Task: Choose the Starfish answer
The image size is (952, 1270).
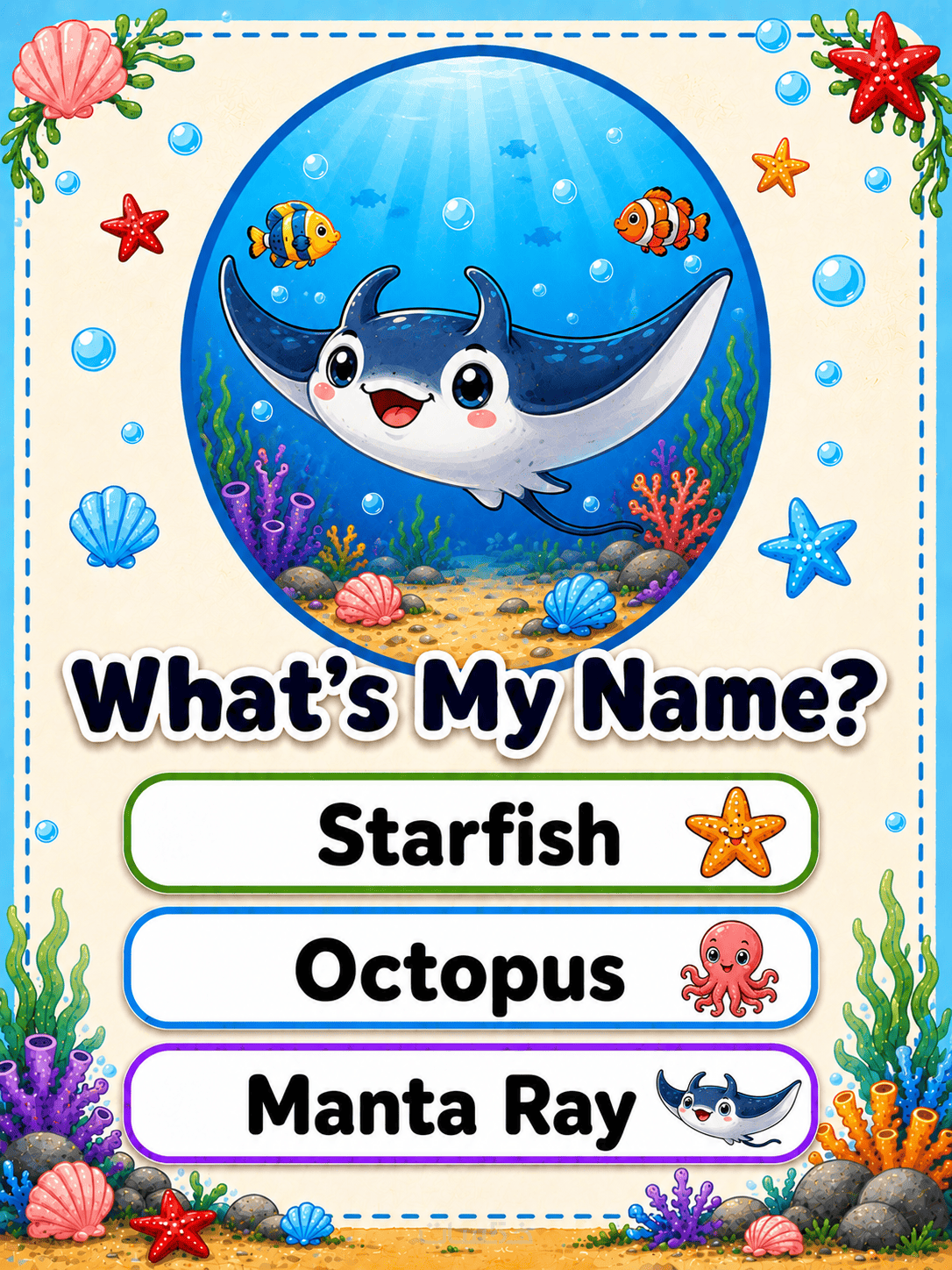Action: [x=471, y=833]
